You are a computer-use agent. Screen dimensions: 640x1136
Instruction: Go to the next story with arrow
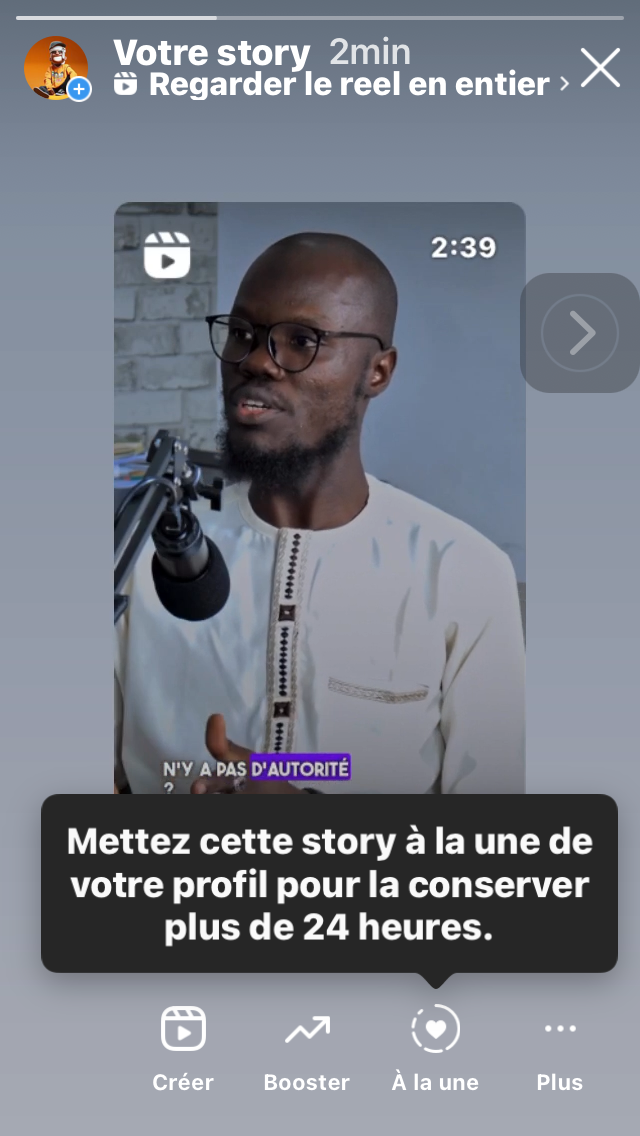[579, 333]
